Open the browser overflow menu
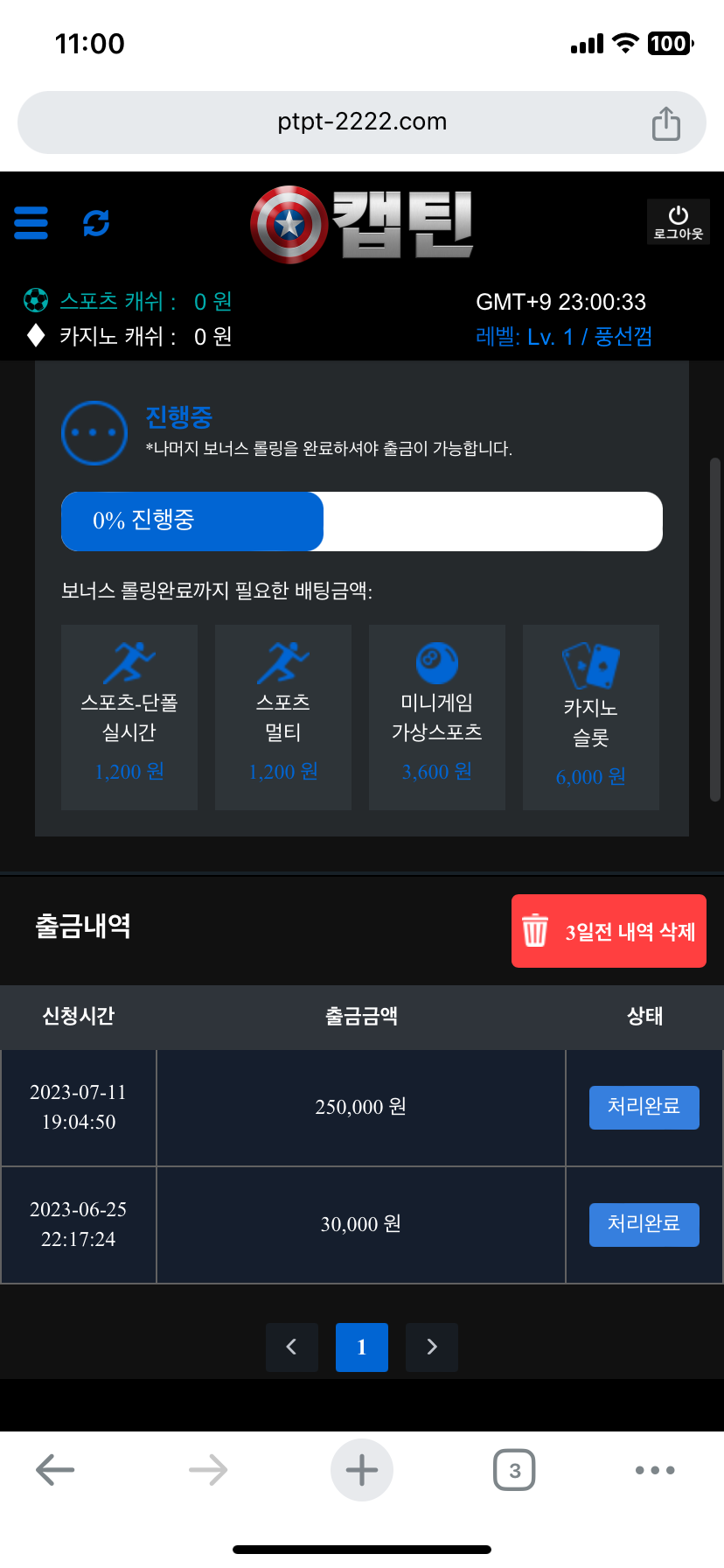Image resolution: width=724 pixels, height=1568 pixels. (x=655, y=1470)
